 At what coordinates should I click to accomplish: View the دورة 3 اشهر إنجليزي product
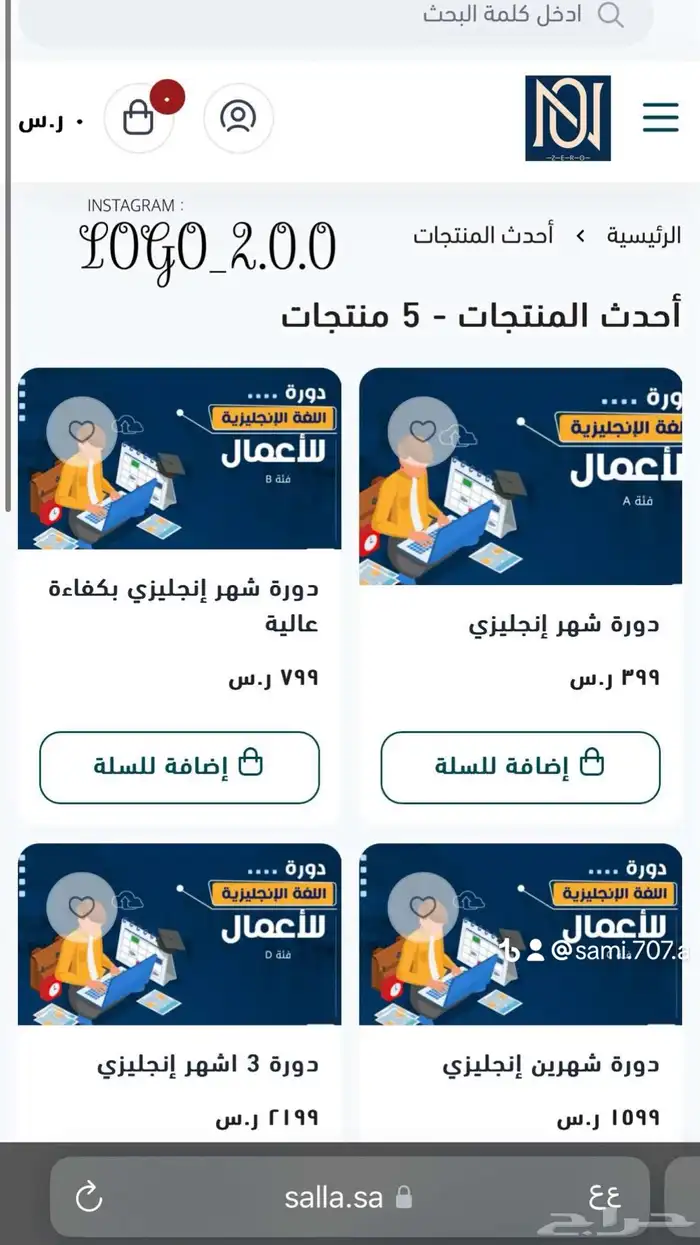point(208,1065)
